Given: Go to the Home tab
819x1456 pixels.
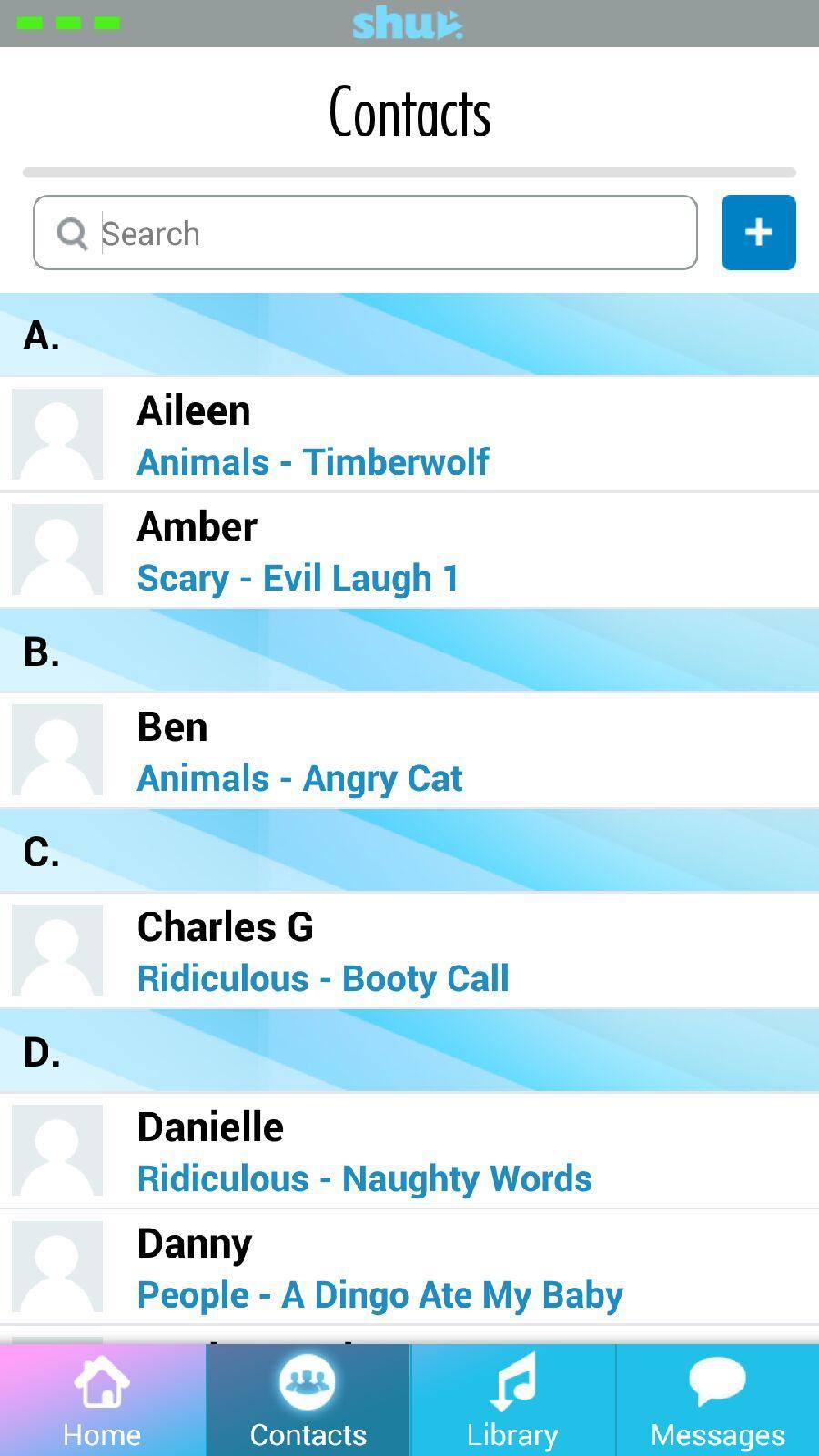Looking at the screenshot, I should 102,1401.
